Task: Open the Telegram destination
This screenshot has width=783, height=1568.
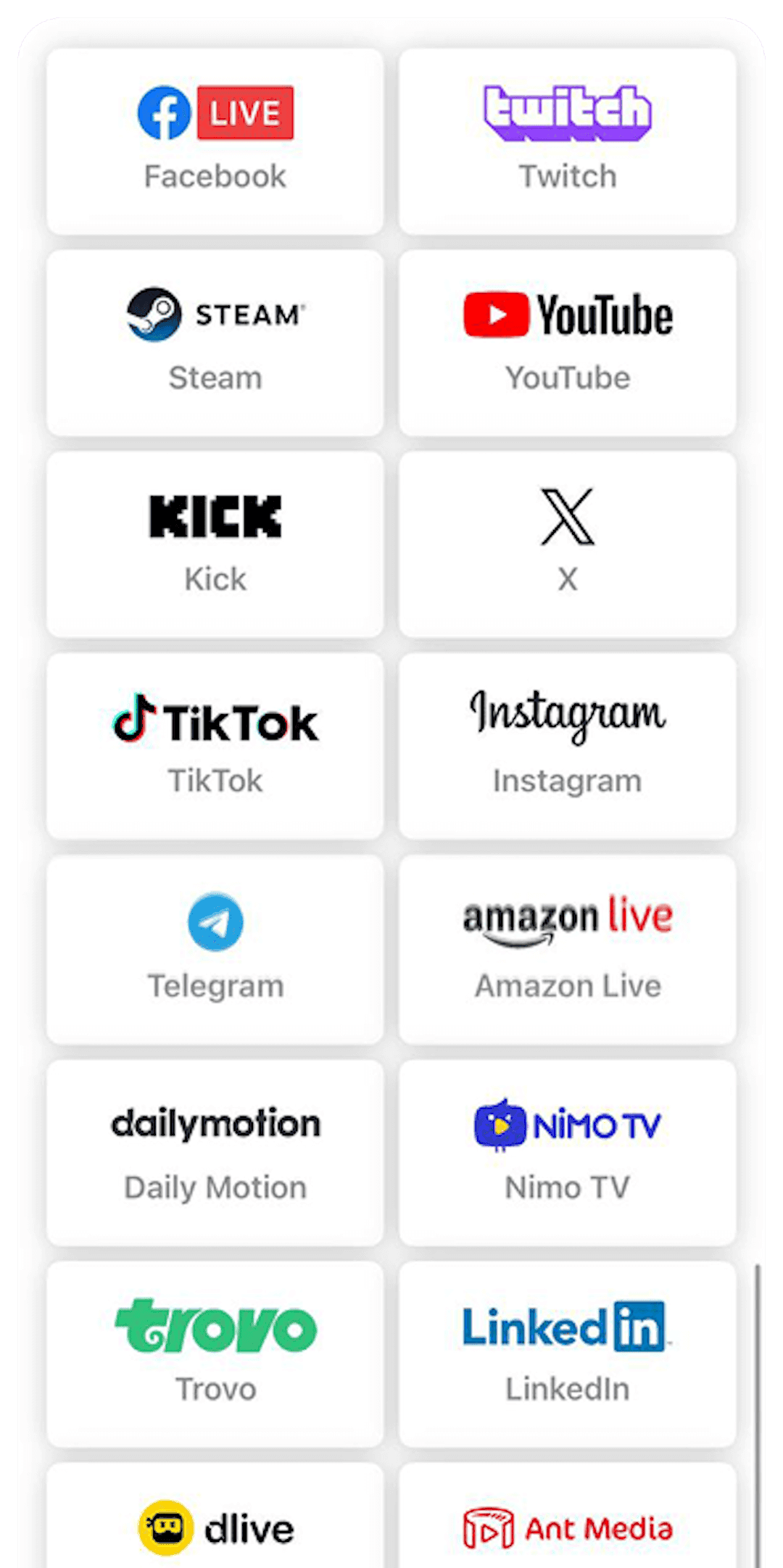Action: [215, 946]
